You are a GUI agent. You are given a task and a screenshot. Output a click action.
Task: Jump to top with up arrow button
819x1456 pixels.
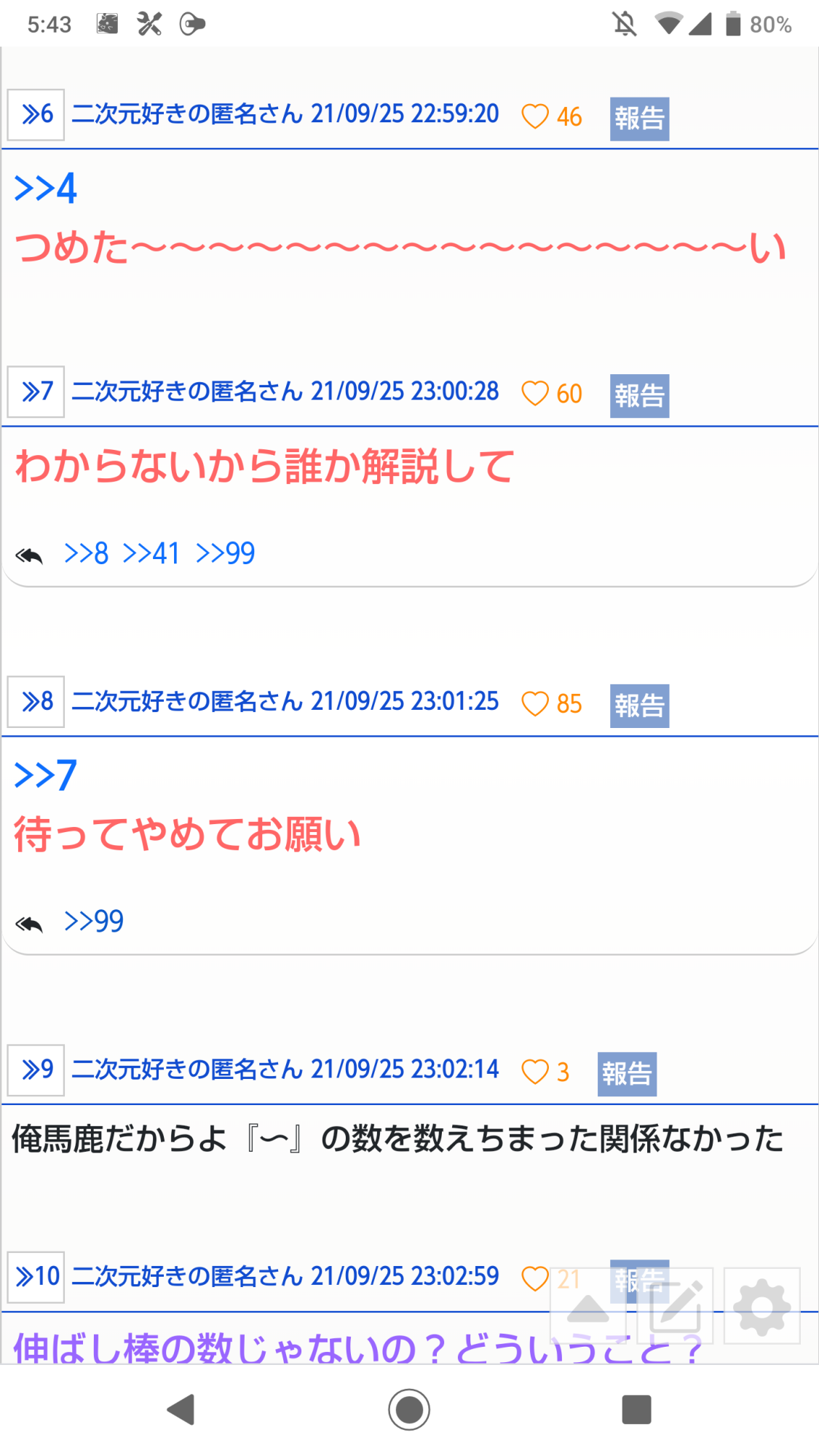(x=588, y=1306)
